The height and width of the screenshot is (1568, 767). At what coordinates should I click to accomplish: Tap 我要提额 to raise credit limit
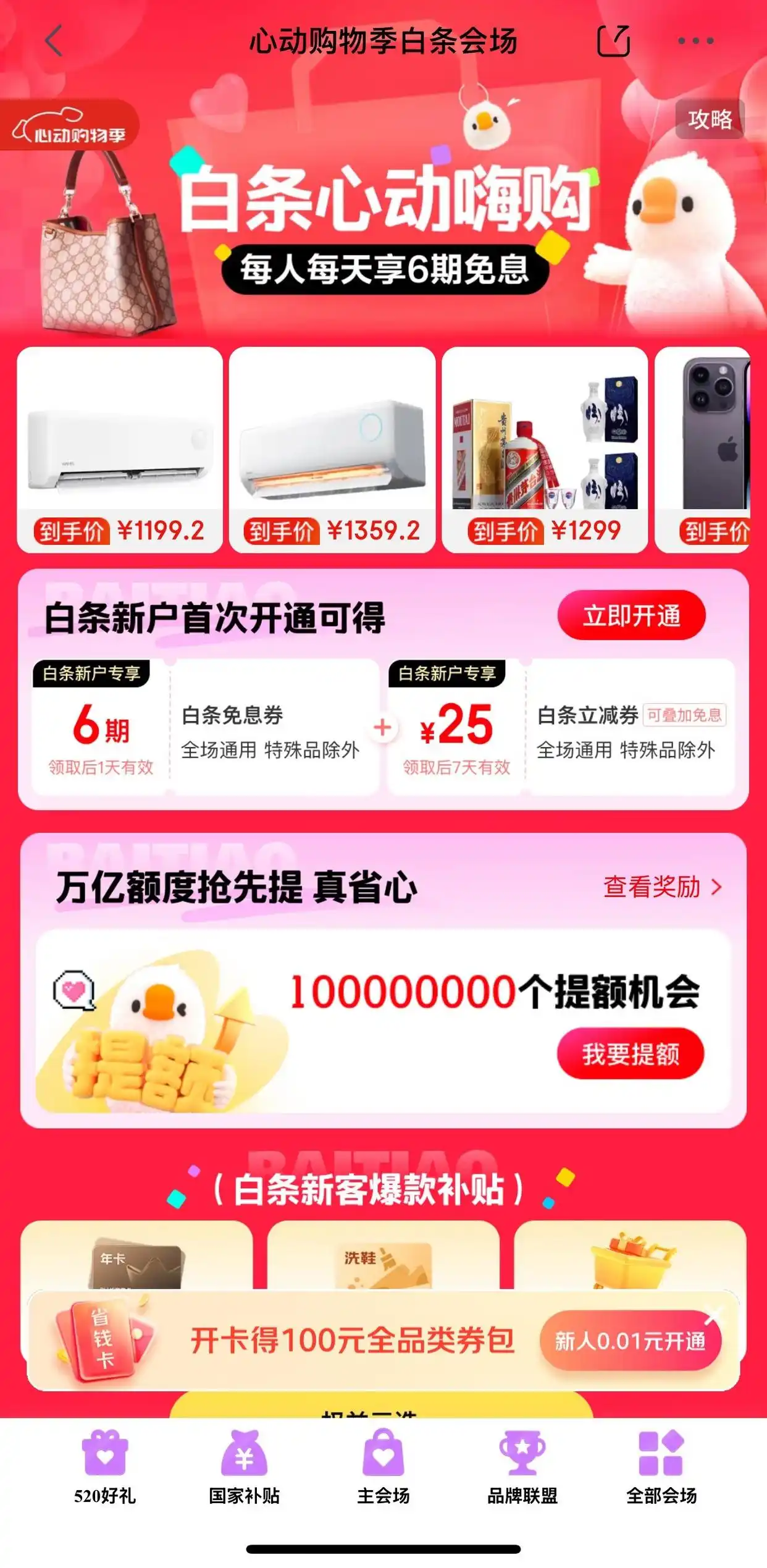click(630, 1054)
